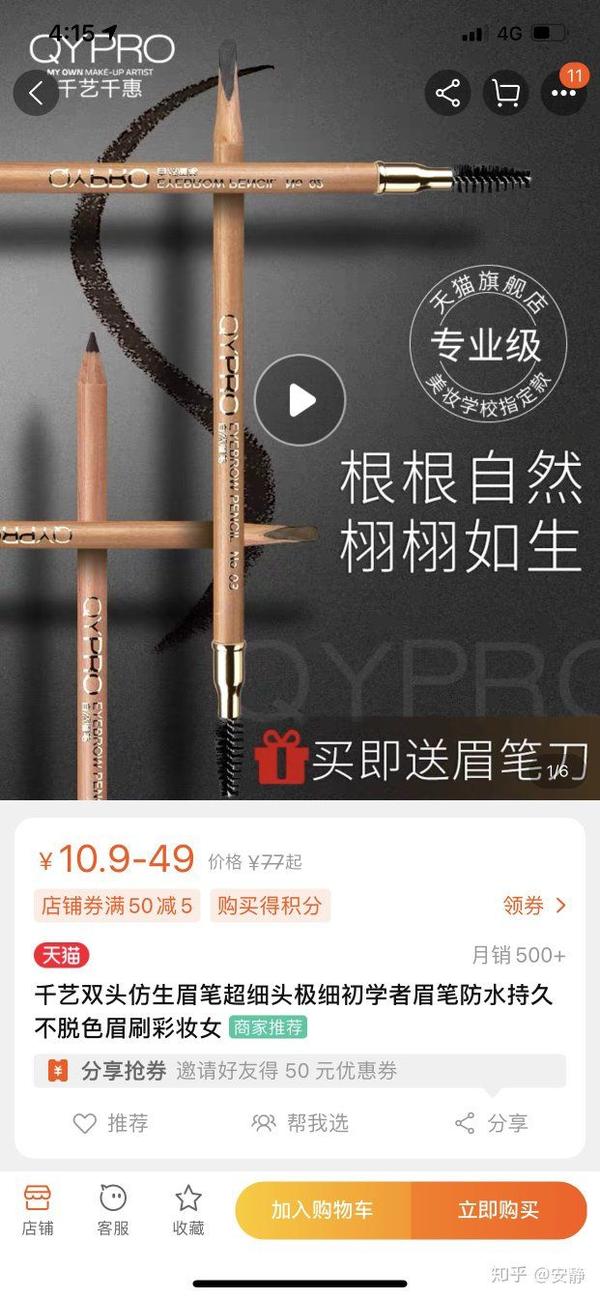Open the 分享抢券 coupon sharing row
This screenshot has width=600, height=1299.
300,1071
